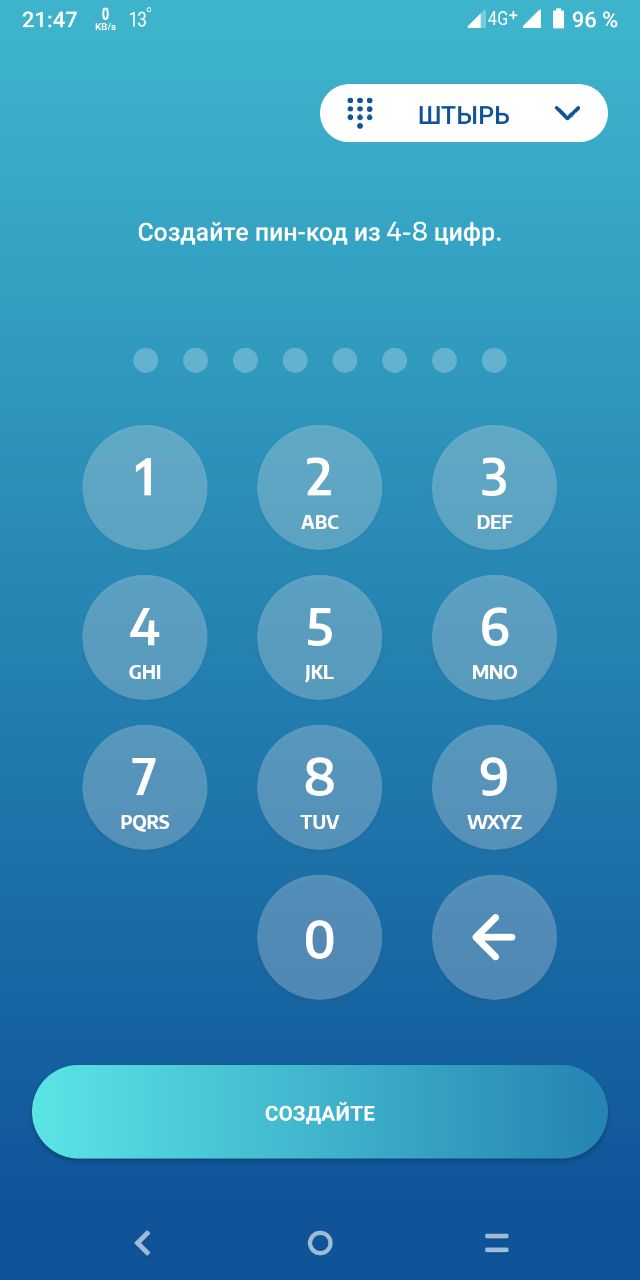Go to the home screen via navigation bar

pos(320,1243)
